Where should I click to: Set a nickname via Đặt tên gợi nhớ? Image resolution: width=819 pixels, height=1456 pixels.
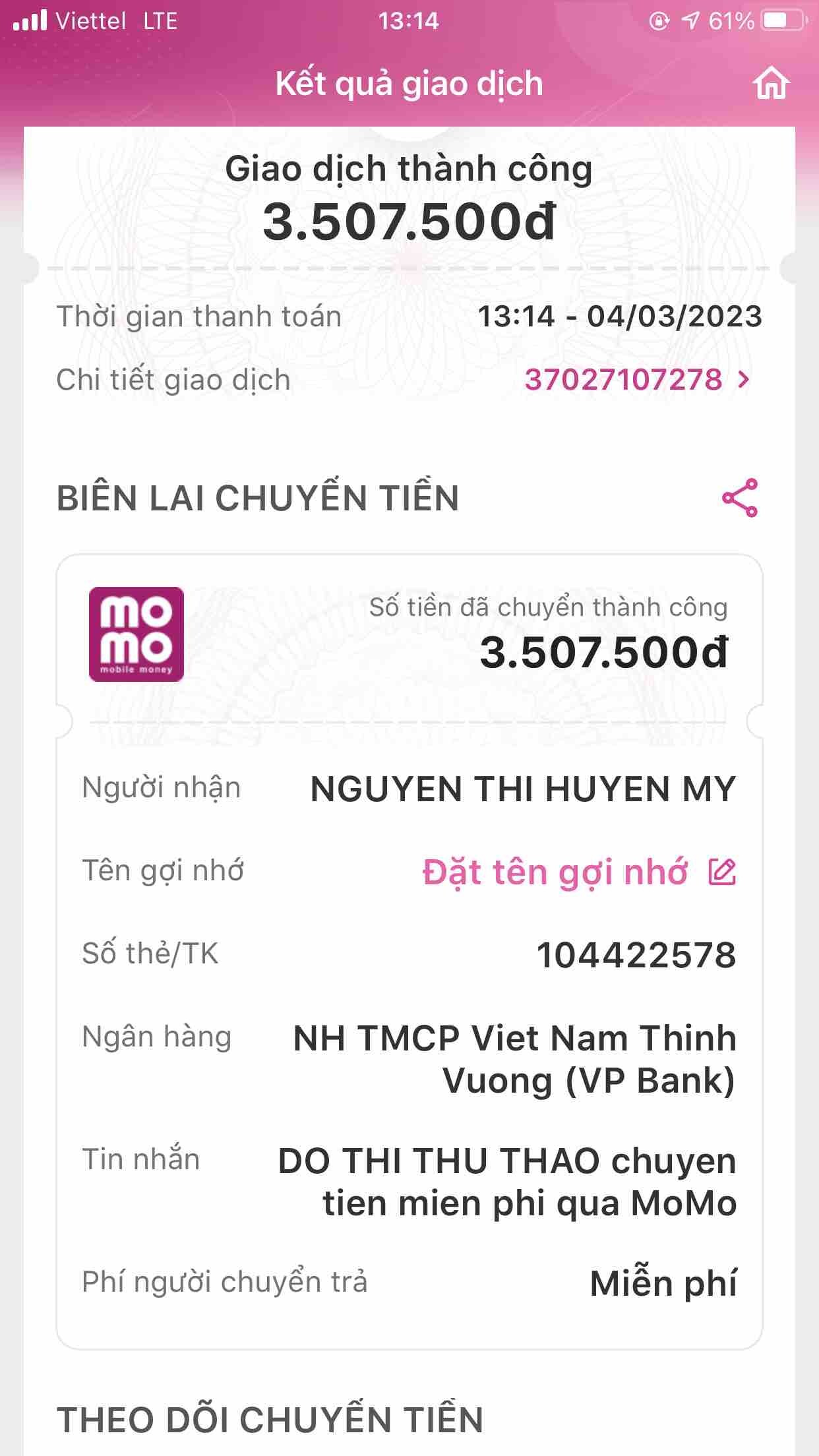pyautogui.click(x=578, y=872)
